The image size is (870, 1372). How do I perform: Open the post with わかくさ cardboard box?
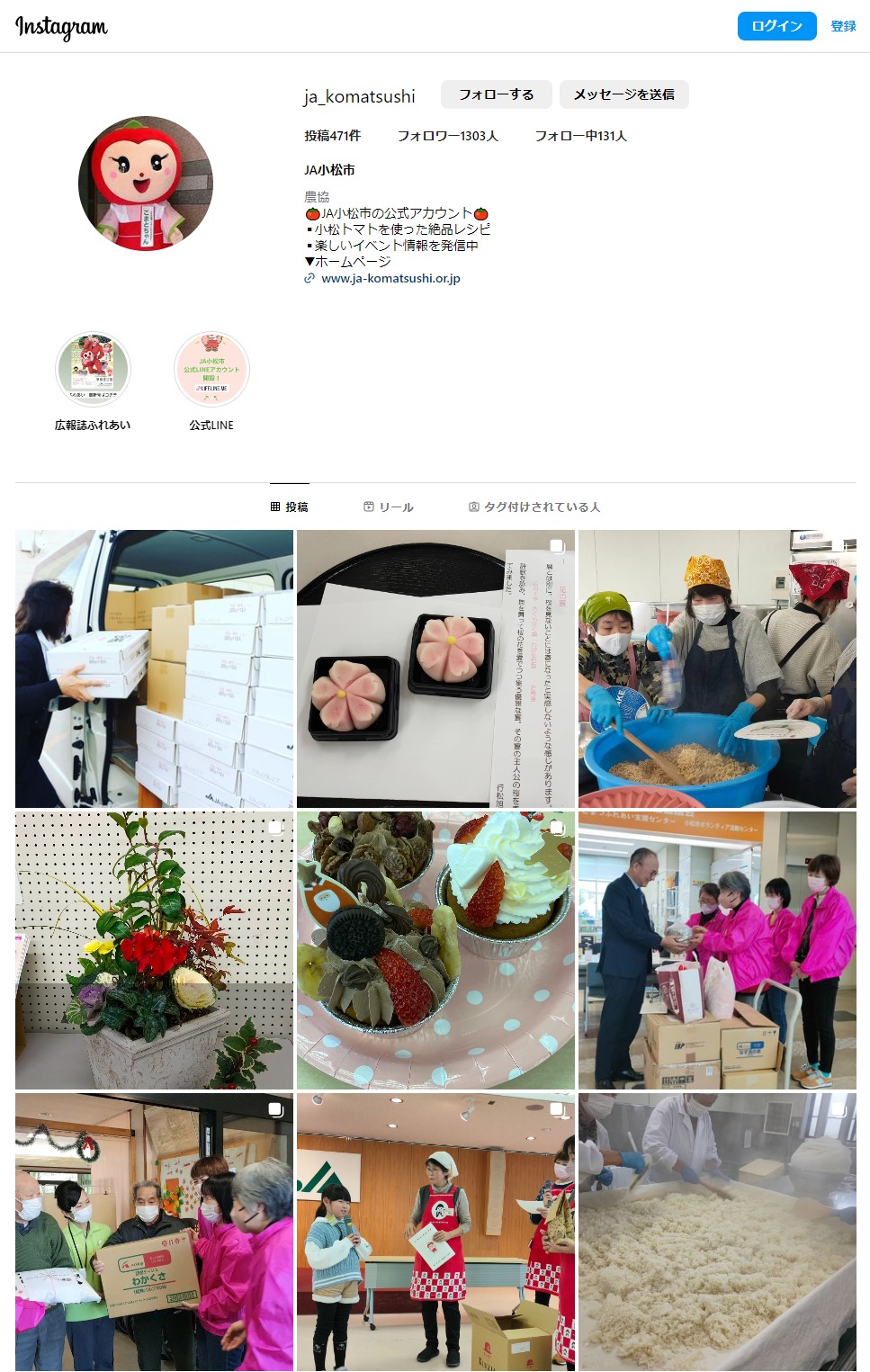point(154,1232)
